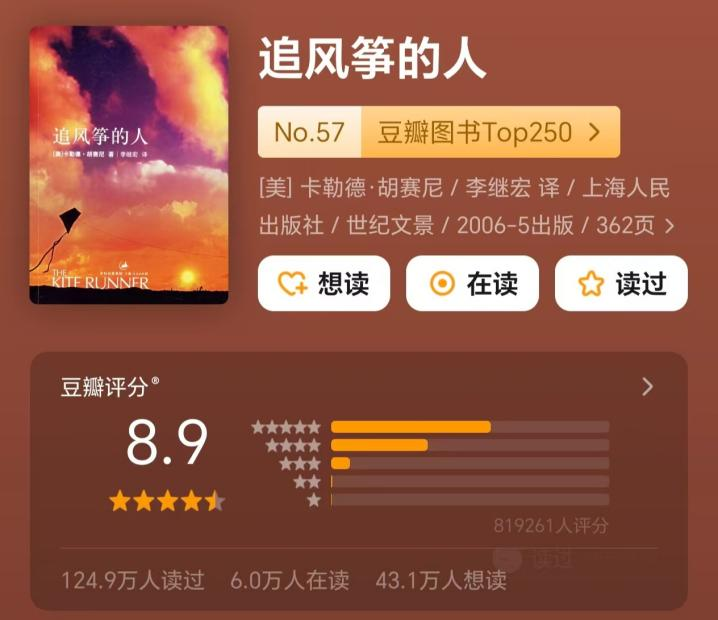Mark the book as 在读

coord(472,284)
